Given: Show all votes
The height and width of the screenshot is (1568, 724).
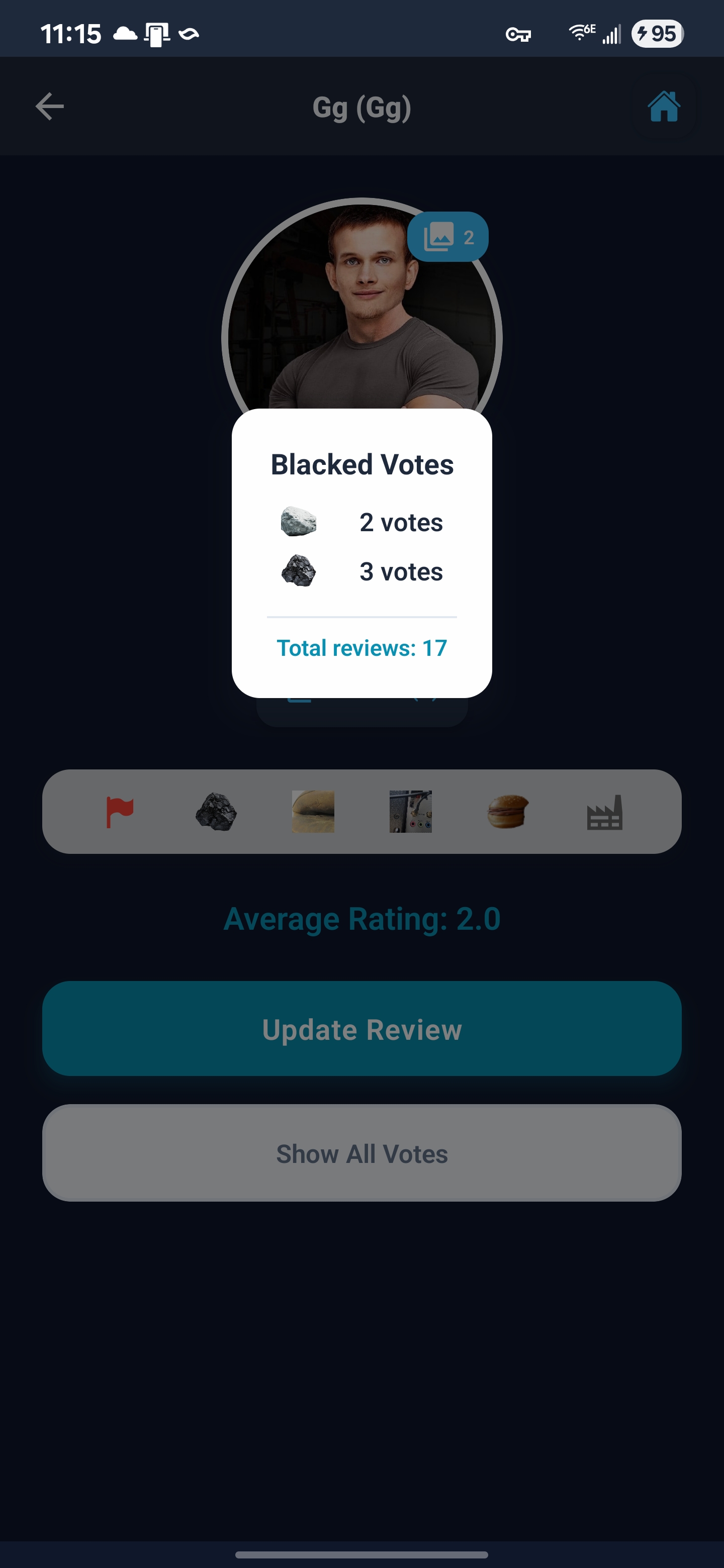Looking at the screenshot, I should point(361,1153).
